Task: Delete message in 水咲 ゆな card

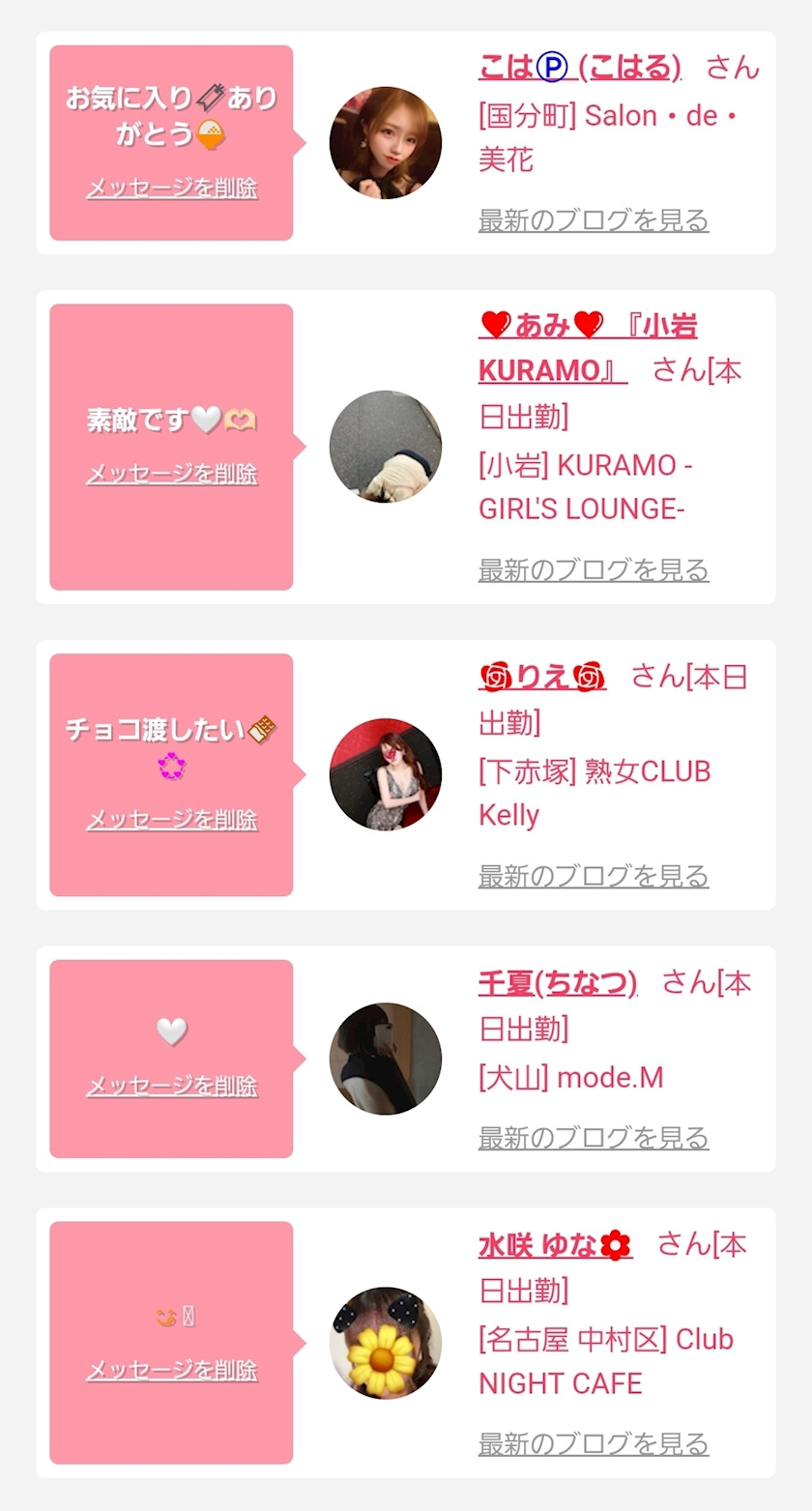Action: 172,1370
